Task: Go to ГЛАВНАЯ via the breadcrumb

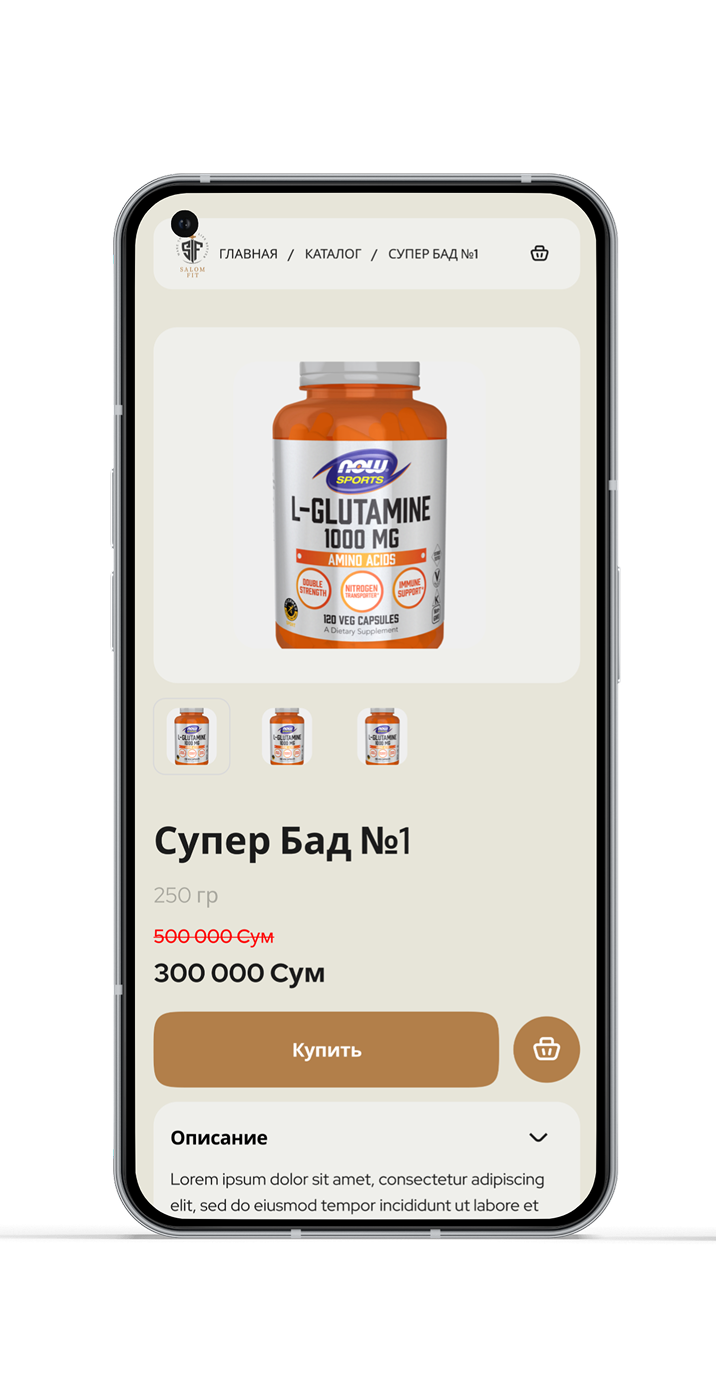Action: (x=248, y=254)
